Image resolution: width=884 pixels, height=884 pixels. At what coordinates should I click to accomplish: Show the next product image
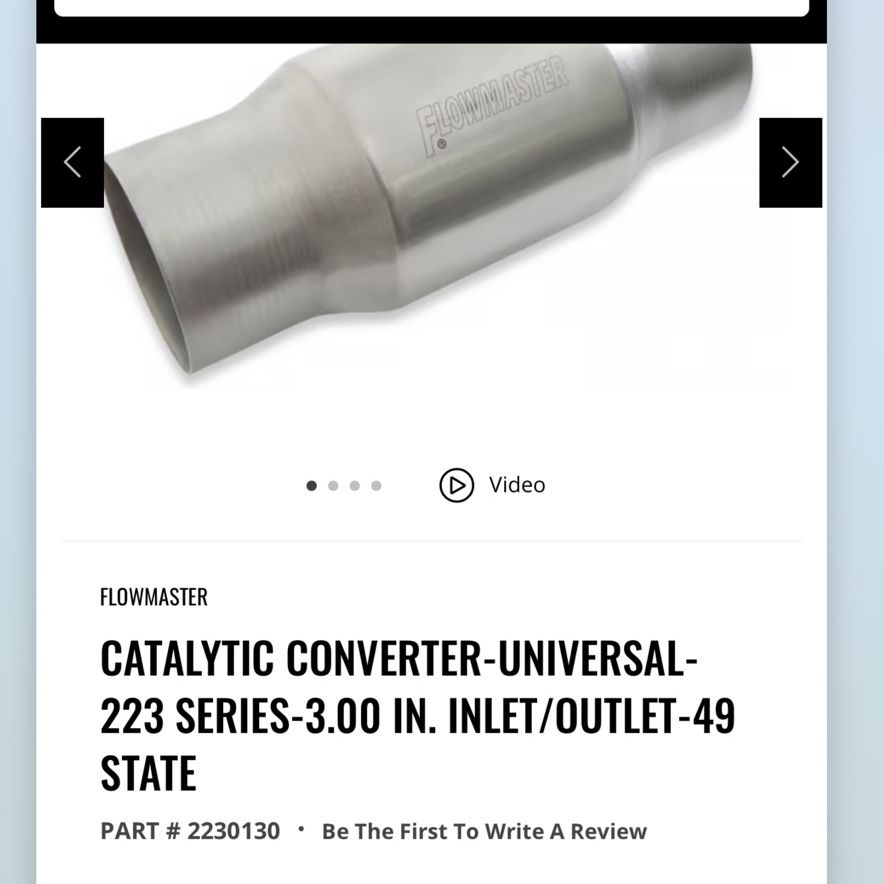point(790,162)
